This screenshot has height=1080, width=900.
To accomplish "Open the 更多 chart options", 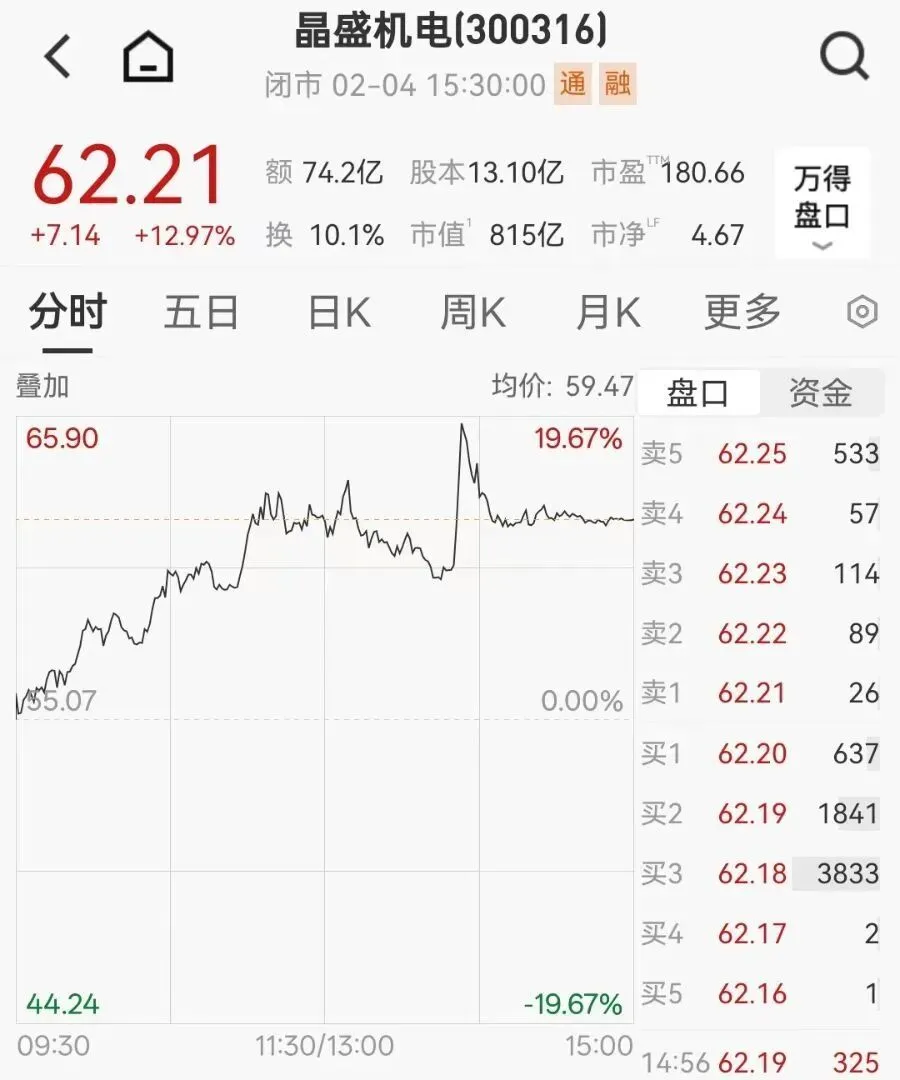I will [x=742, y=313].
